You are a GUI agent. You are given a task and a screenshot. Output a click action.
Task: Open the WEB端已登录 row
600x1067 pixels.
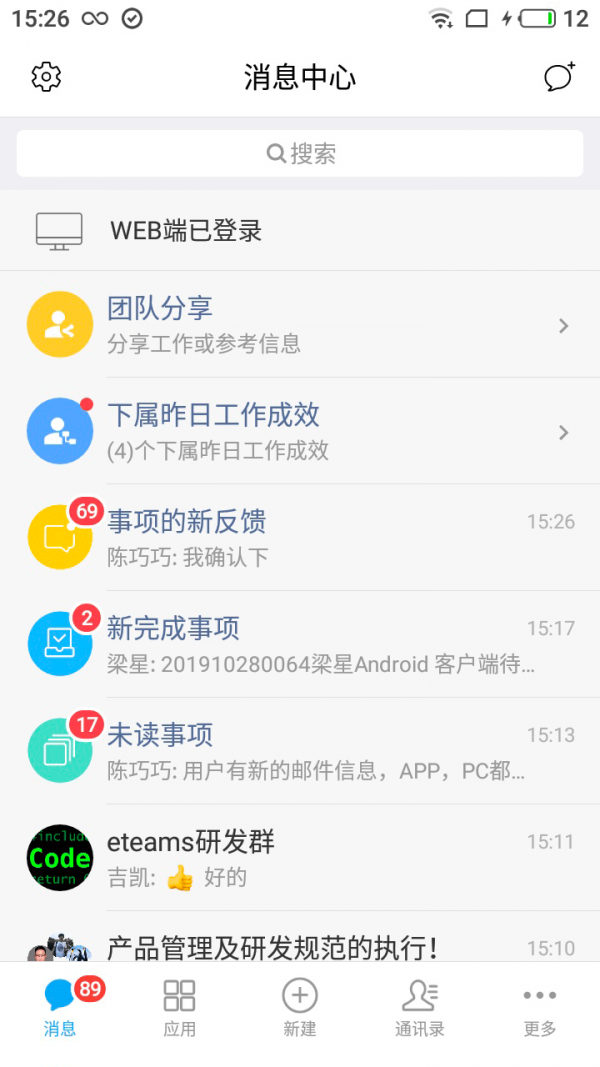click(x=300, y=231)
